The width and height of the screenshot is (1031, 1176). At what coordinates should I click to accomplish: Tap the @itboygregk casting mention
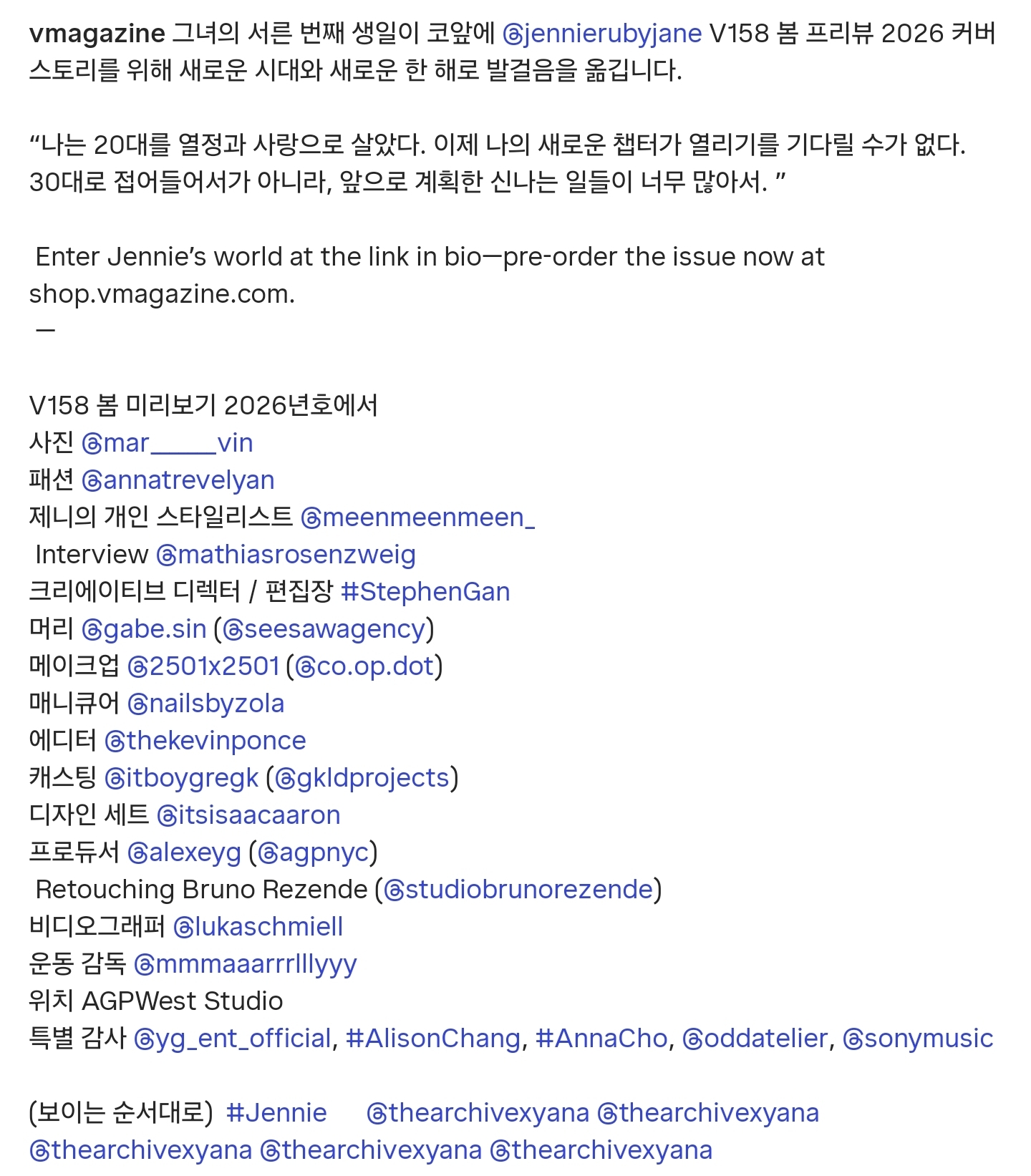[x=182, y=778]
